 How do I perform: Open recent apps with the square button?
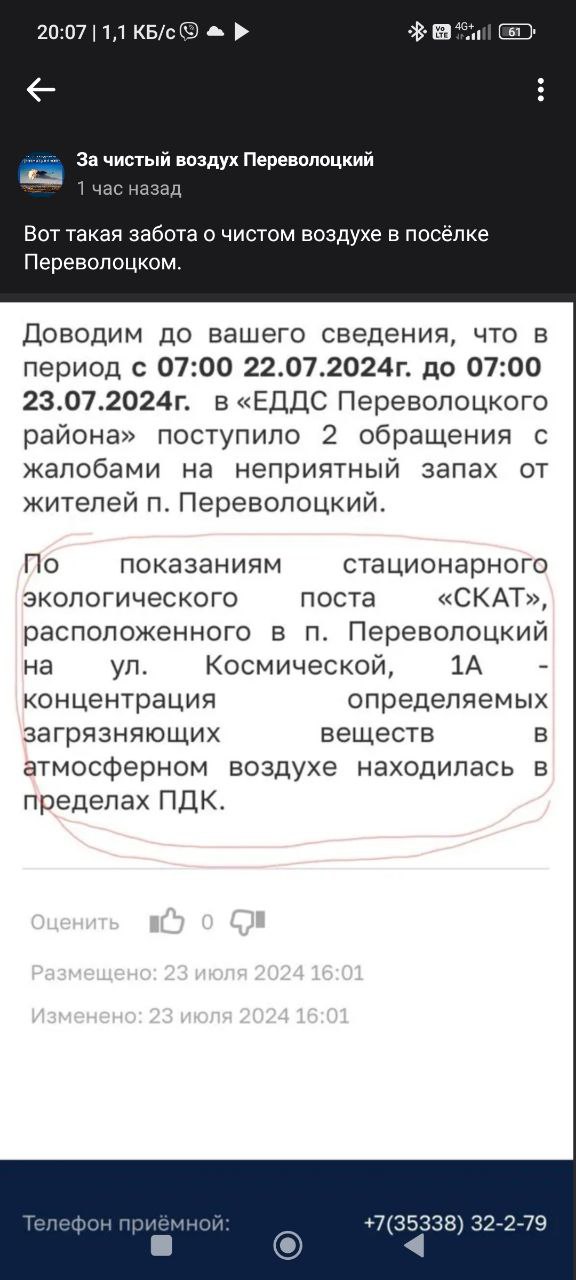(x=161, y=1245)
